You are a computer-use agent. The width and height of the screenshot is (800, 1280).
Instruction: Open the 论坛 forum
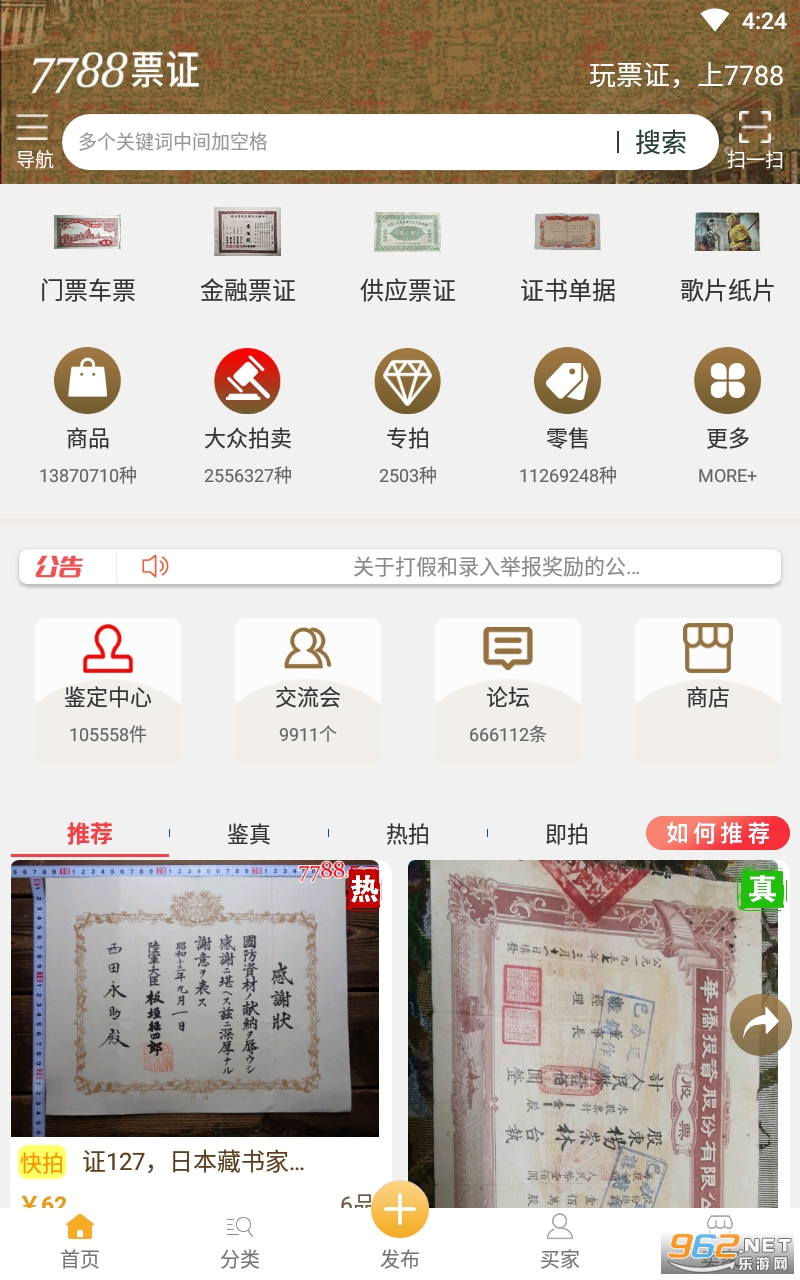pyautogui.click(x=508, y=689)
